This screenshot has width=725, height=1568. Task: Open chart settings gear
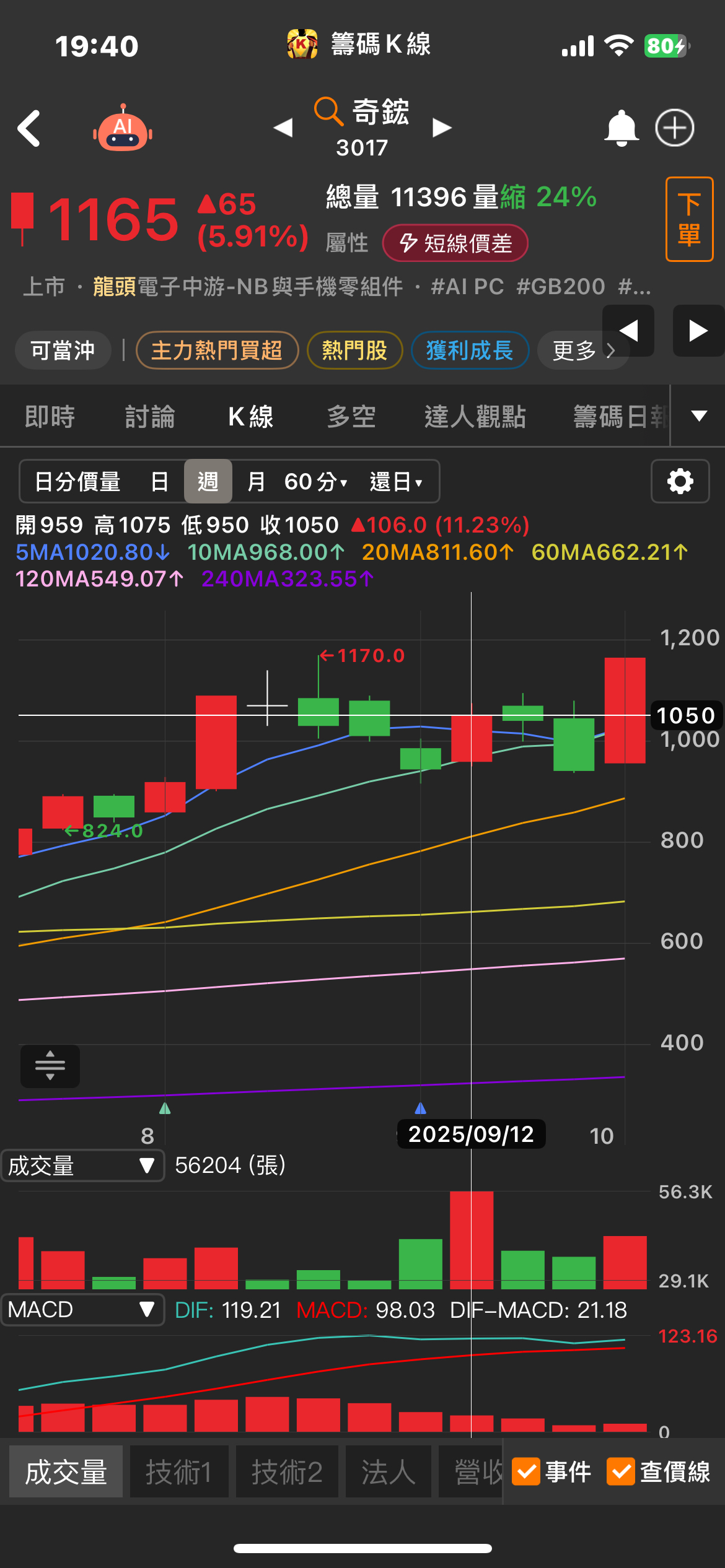pyautogui.click(x=680, y=481)
